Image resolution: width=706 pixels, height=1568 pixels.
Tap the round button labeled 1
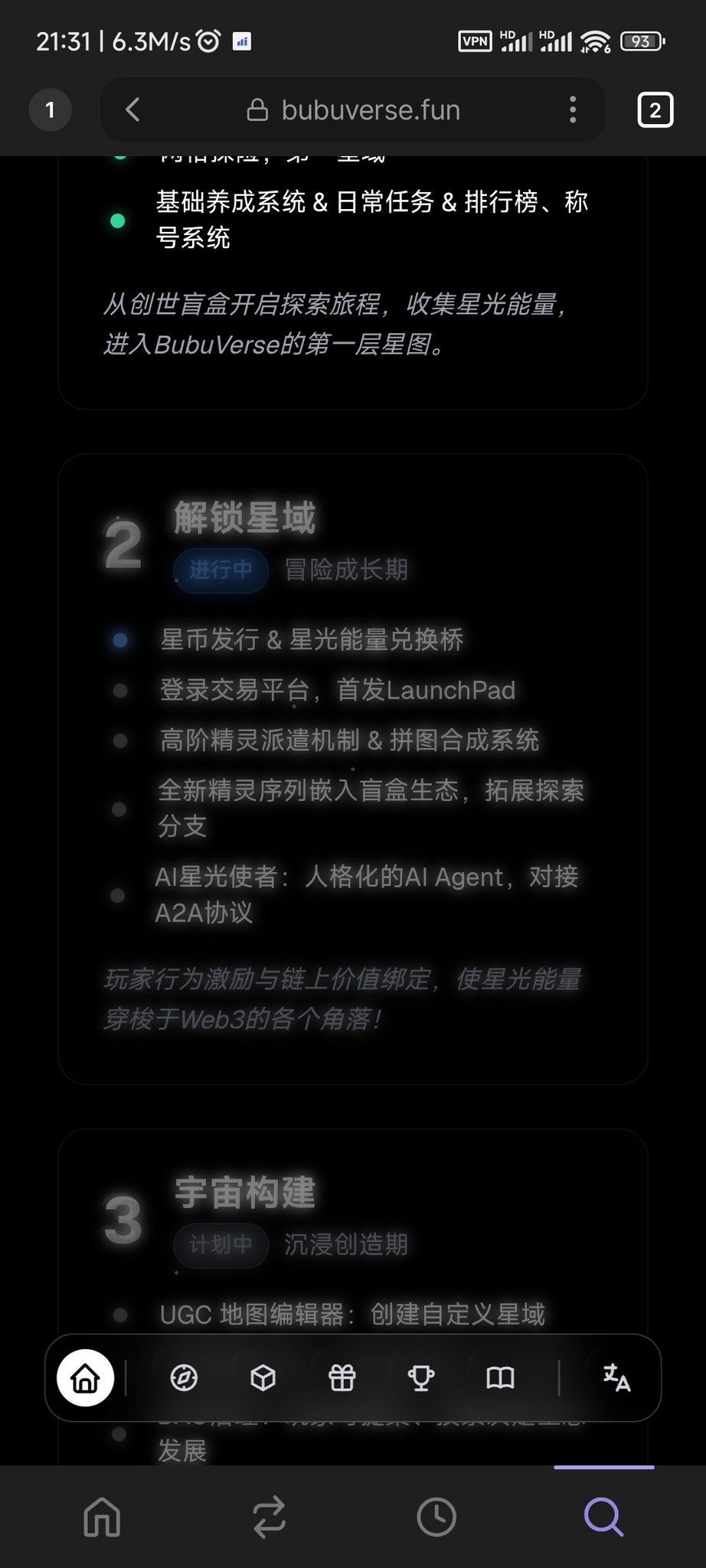pos(51,110)
